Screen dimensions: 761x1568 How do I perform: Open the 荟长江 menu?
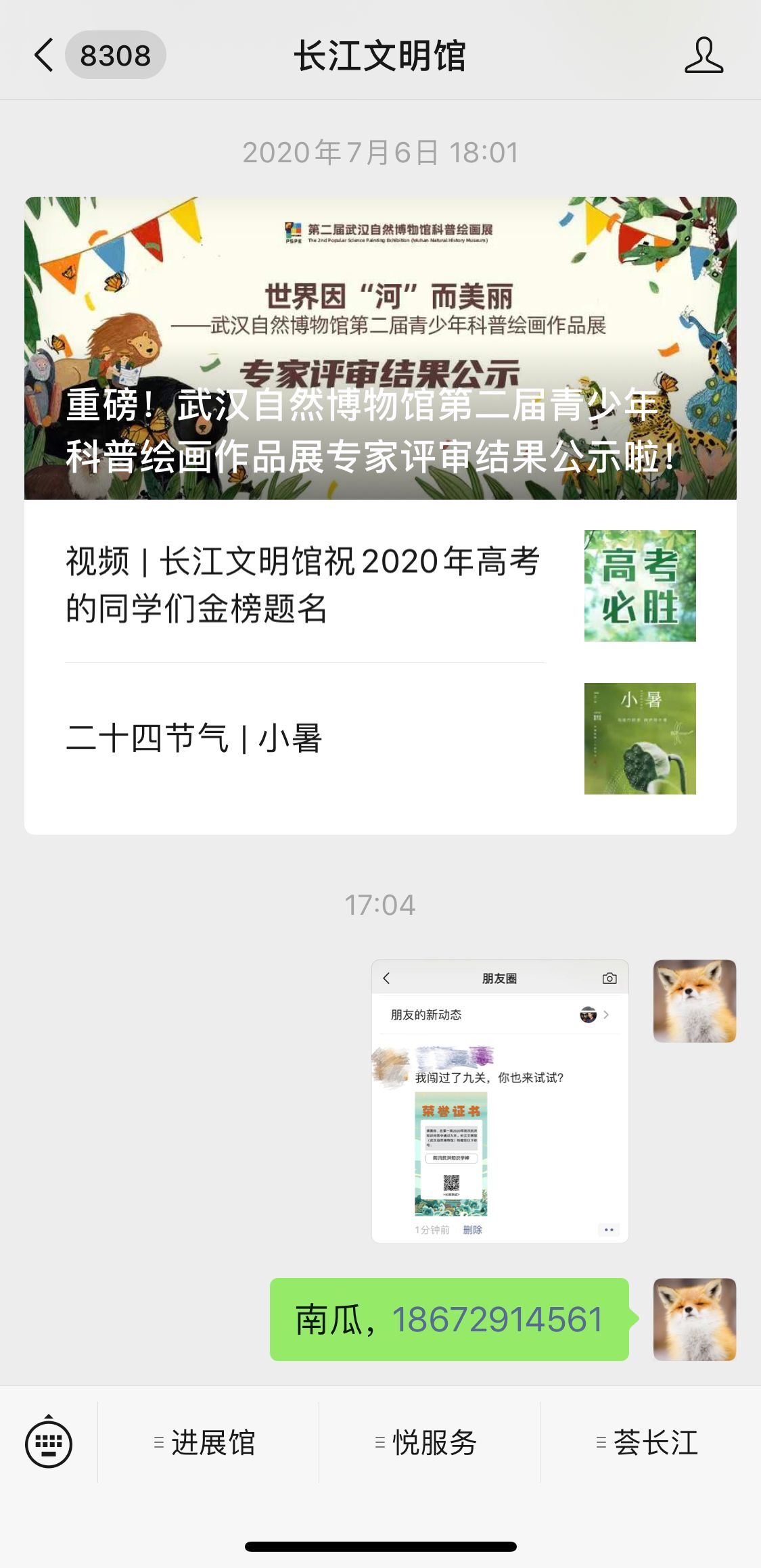click(x=650, y=1442)
